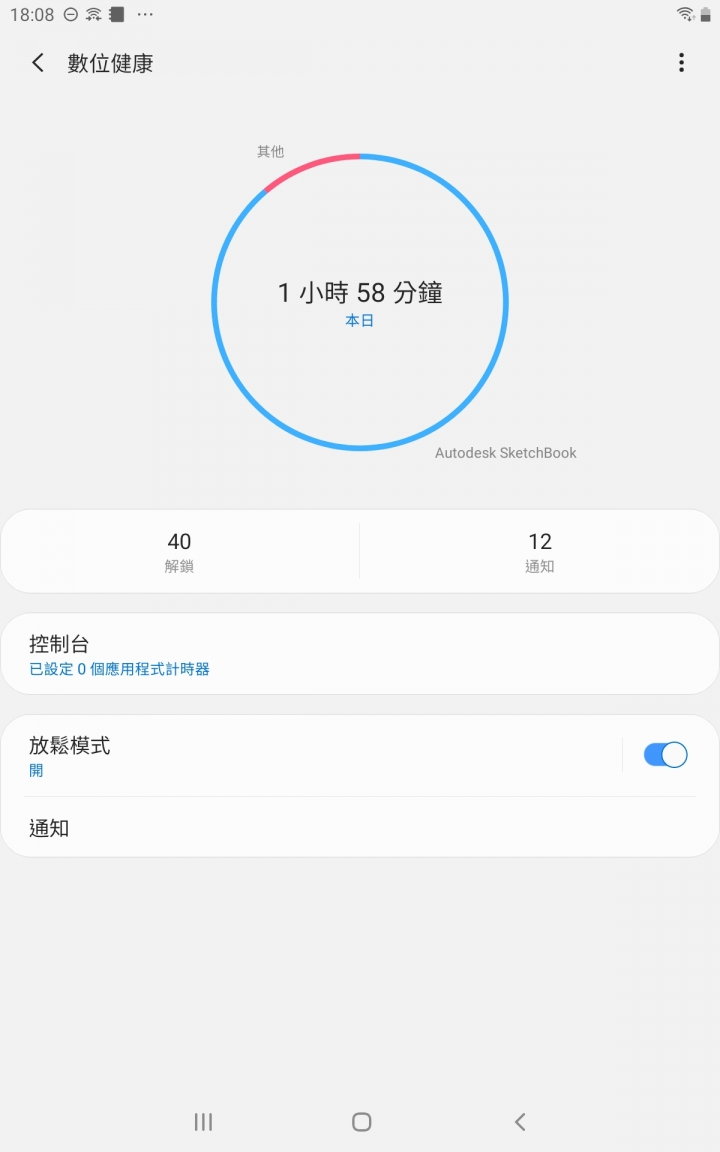Turn off the 放鬆模式 switch

663,754
